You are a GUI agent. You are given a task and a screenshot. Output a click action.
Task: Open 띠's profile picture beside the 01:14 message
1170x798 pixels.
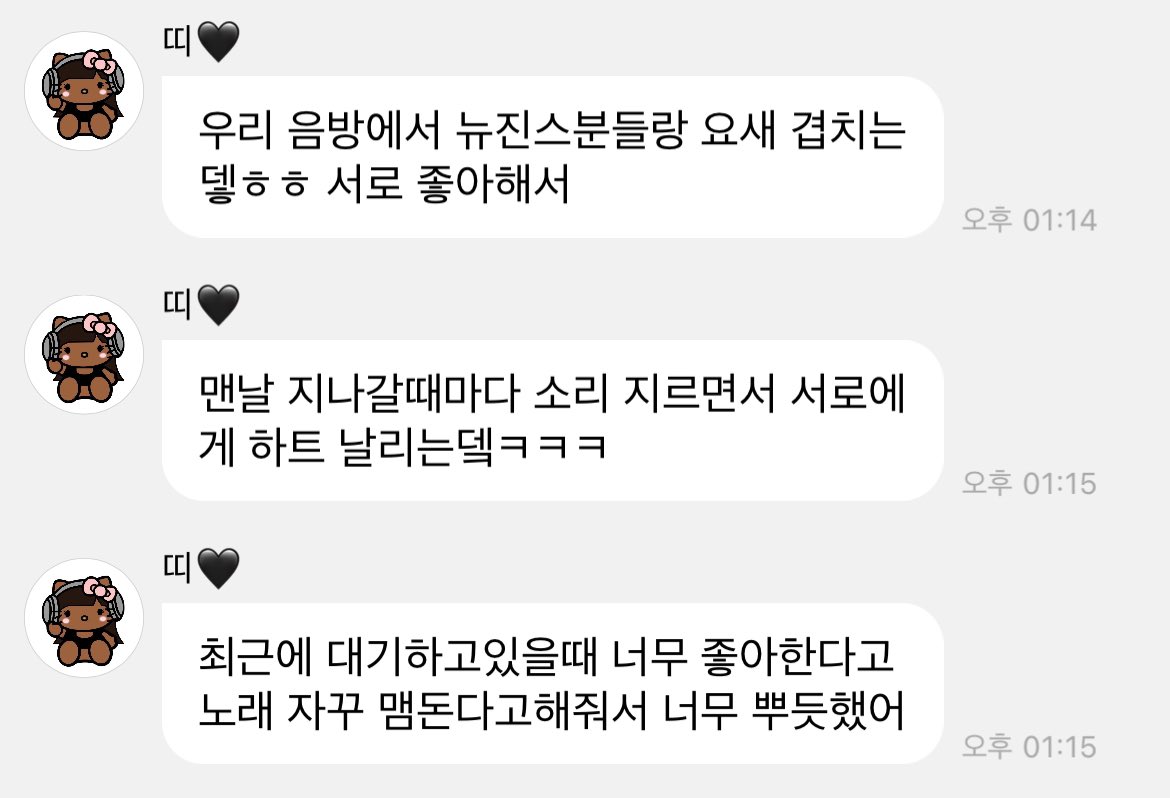(84, 91)
